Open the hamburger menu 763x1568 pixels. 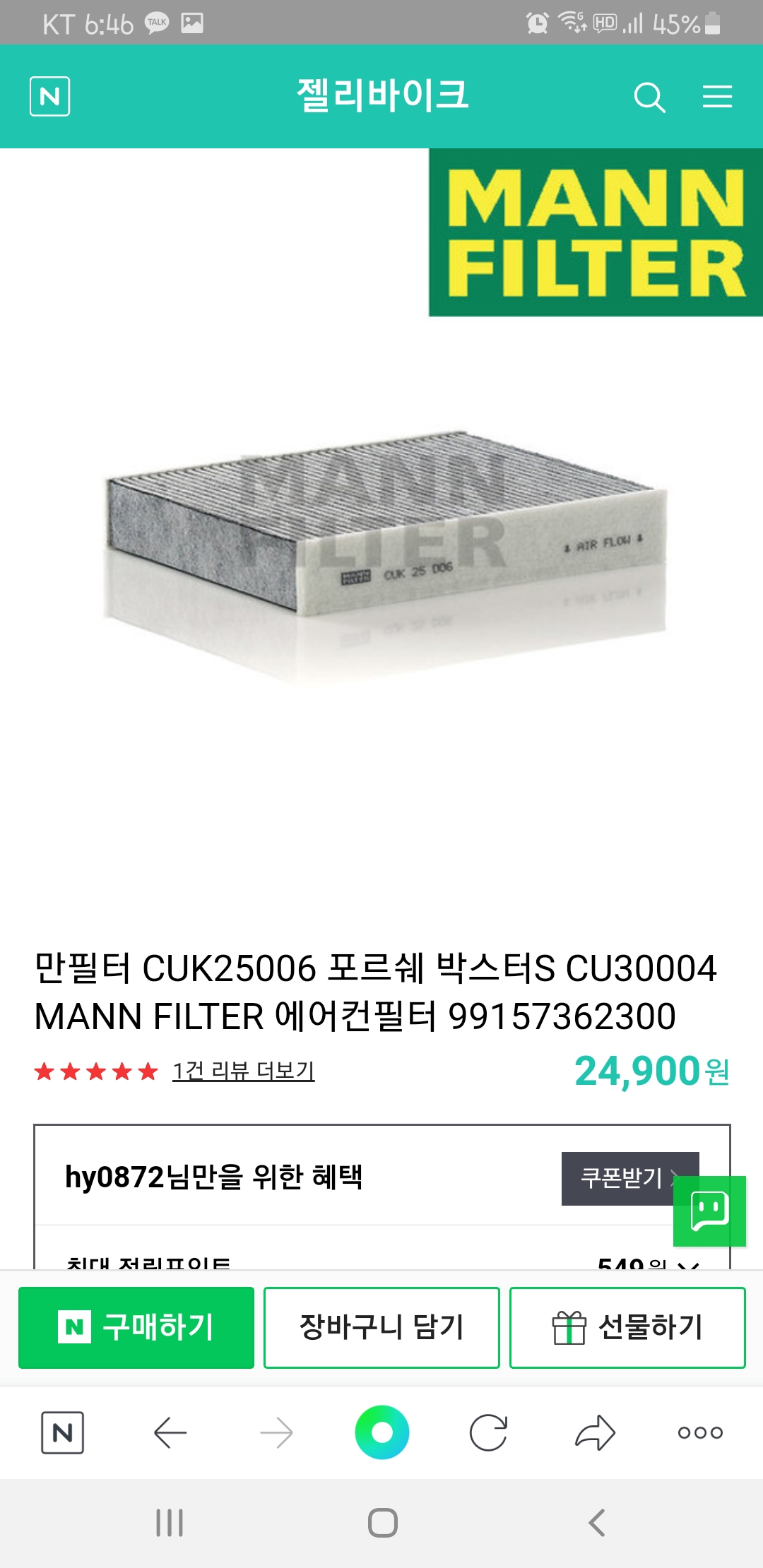[717, 97]
